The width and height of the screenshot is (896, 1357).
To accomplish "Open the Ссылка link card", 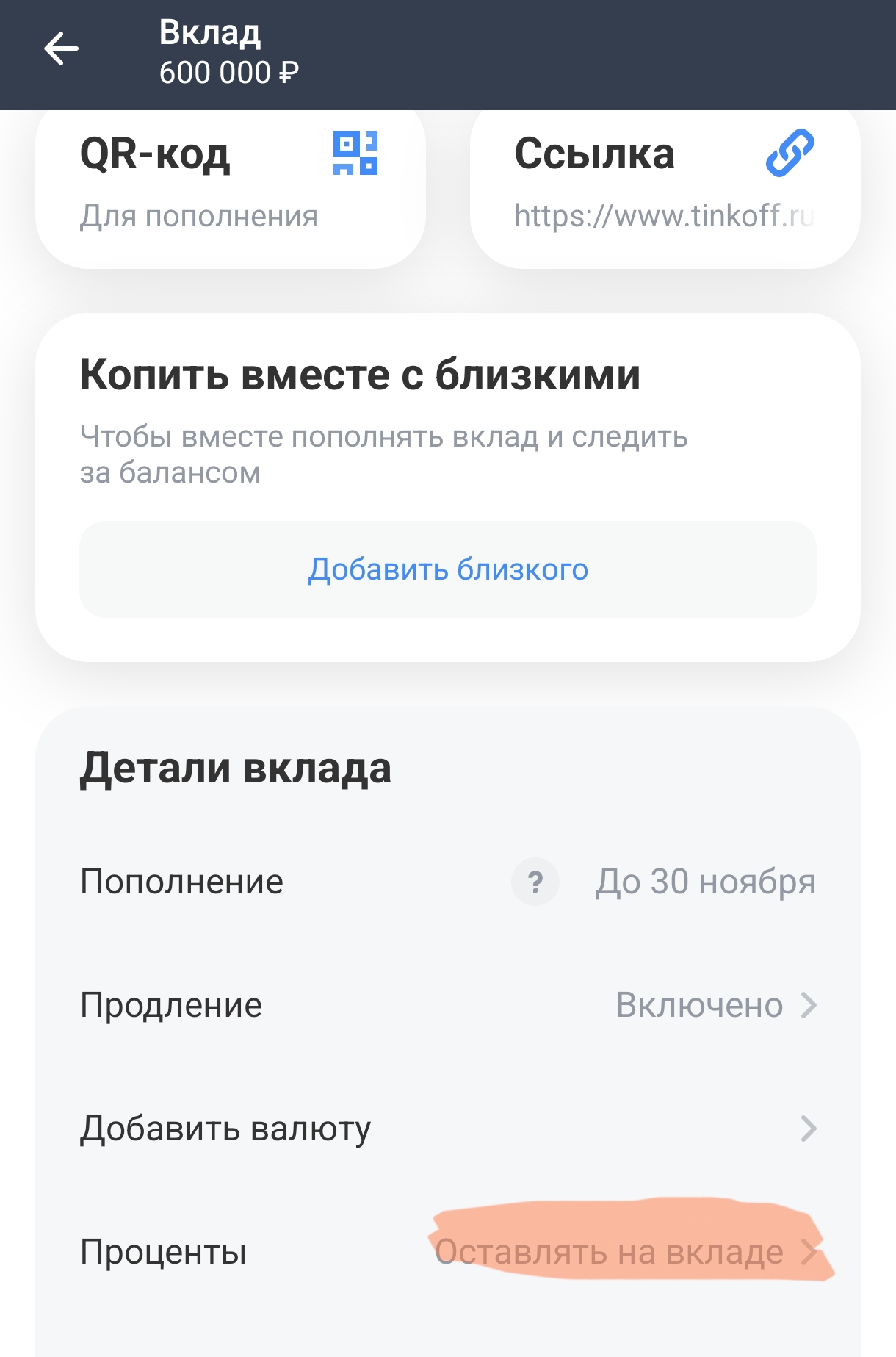I will pyautogui.click(x=665, y=184).
